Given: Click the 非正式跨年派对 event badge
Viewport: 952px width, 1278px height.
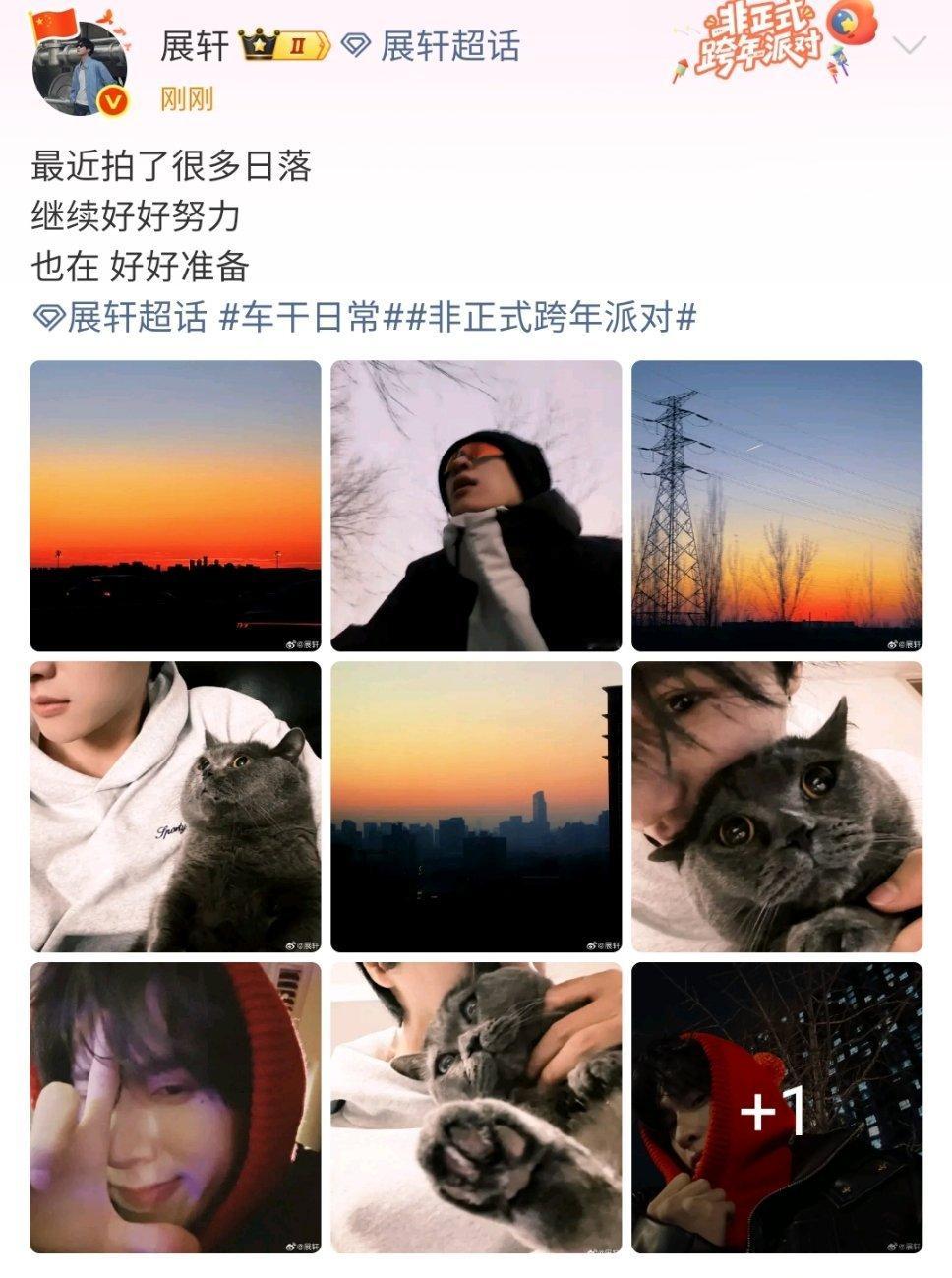Looking at the screenshot, I should [759, 37].
